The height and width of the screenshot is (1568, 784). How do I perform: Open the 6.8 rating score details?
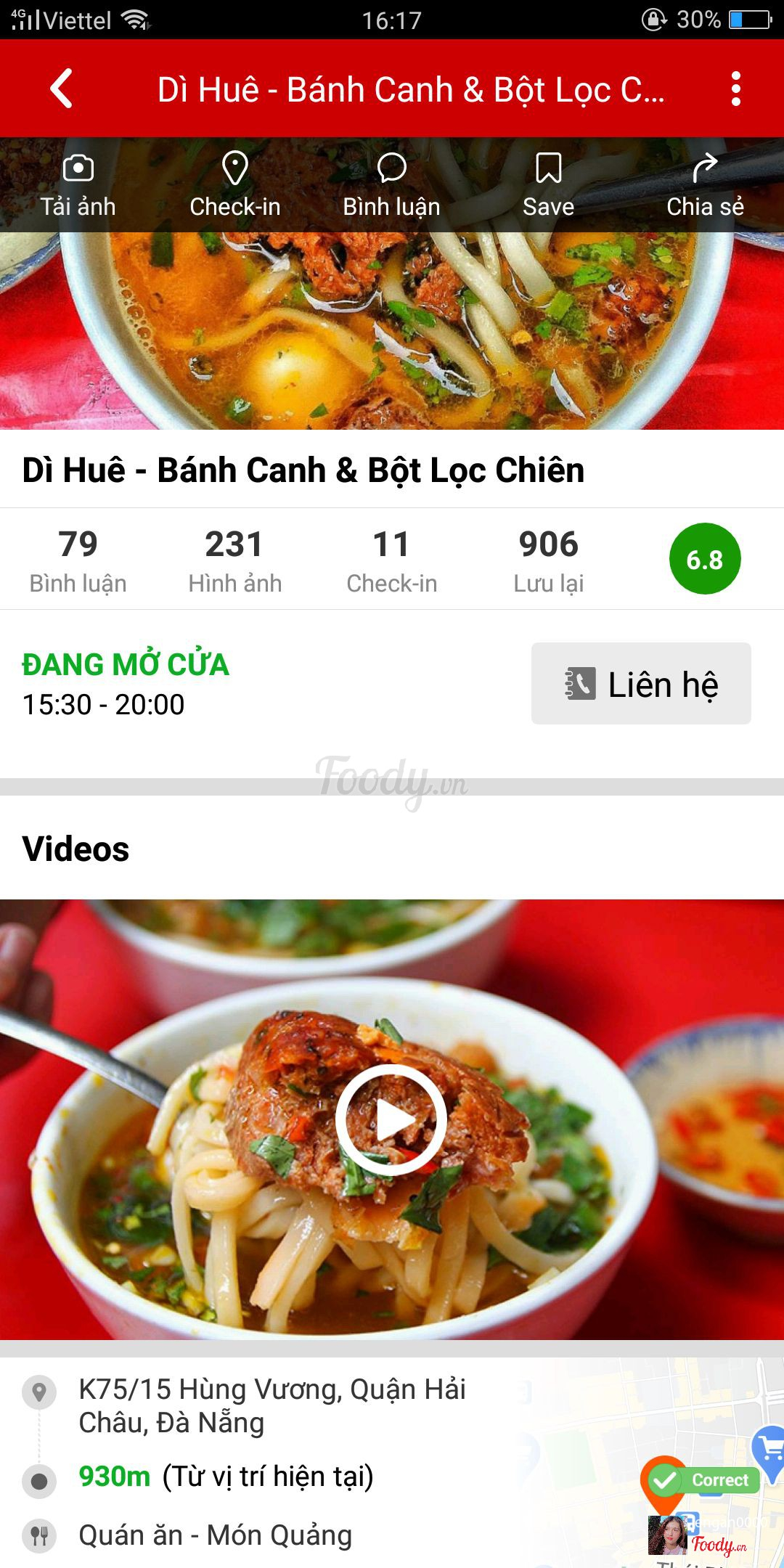tap(704, 559)
